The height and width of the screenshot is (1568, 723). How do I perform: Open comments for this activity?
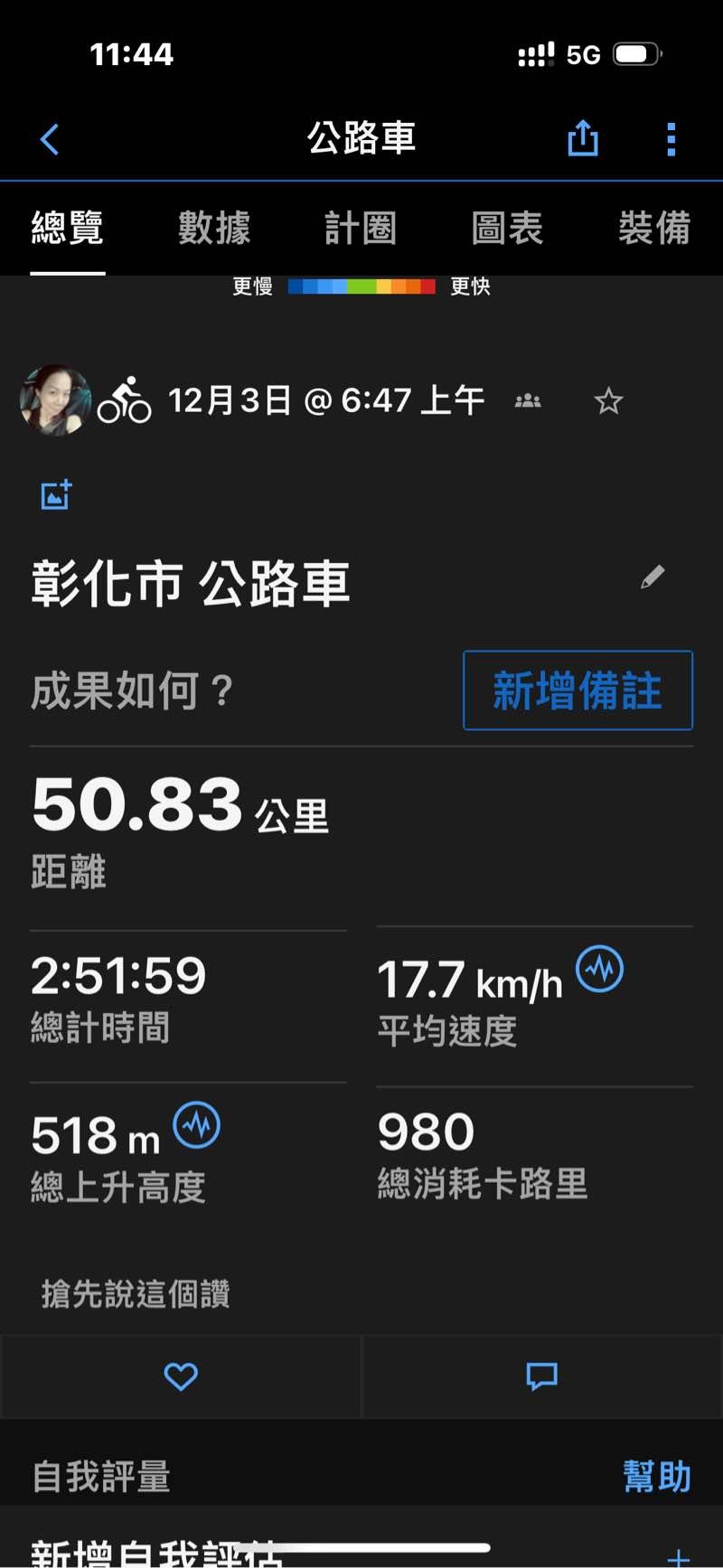[541, 1376]
